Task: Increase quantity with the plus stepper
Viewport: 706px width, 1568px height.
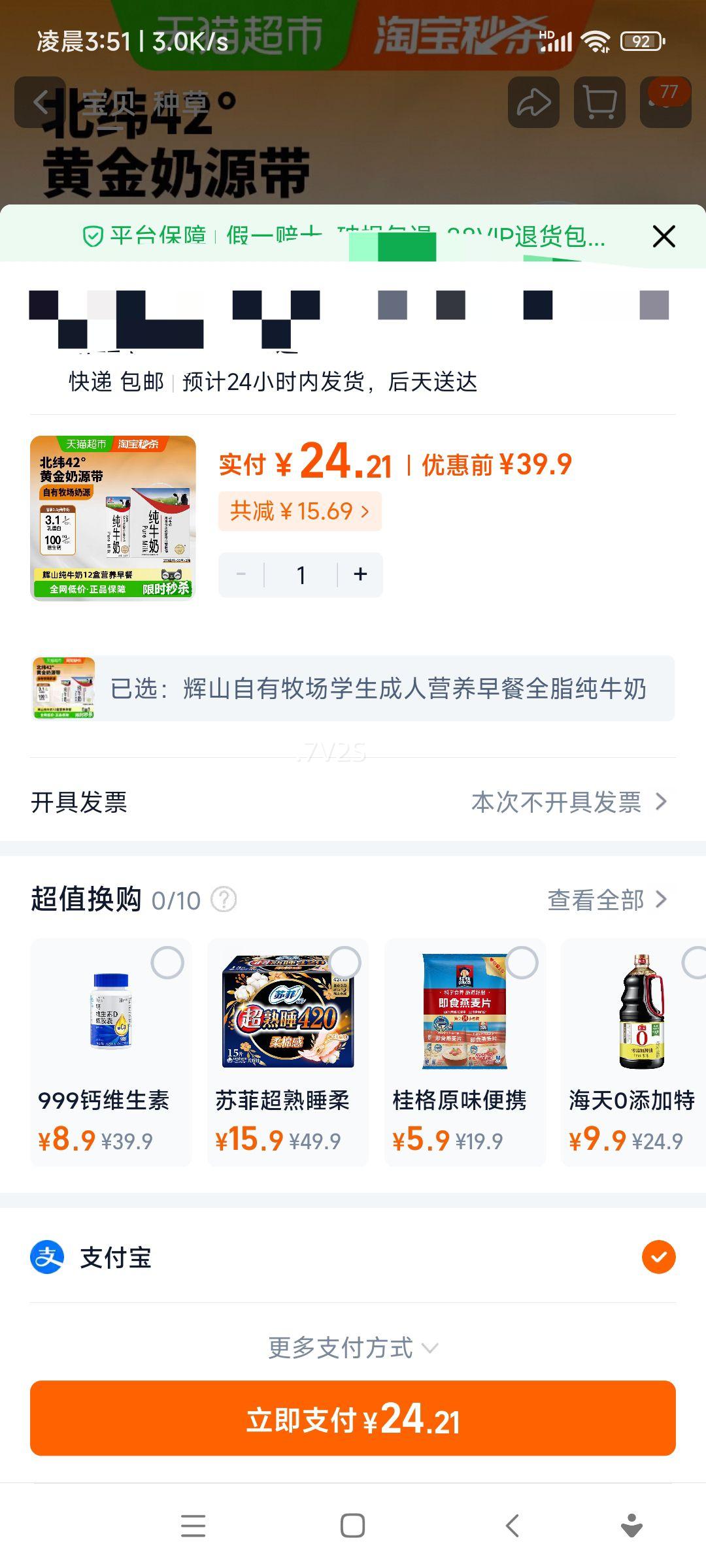Action: 360,575
